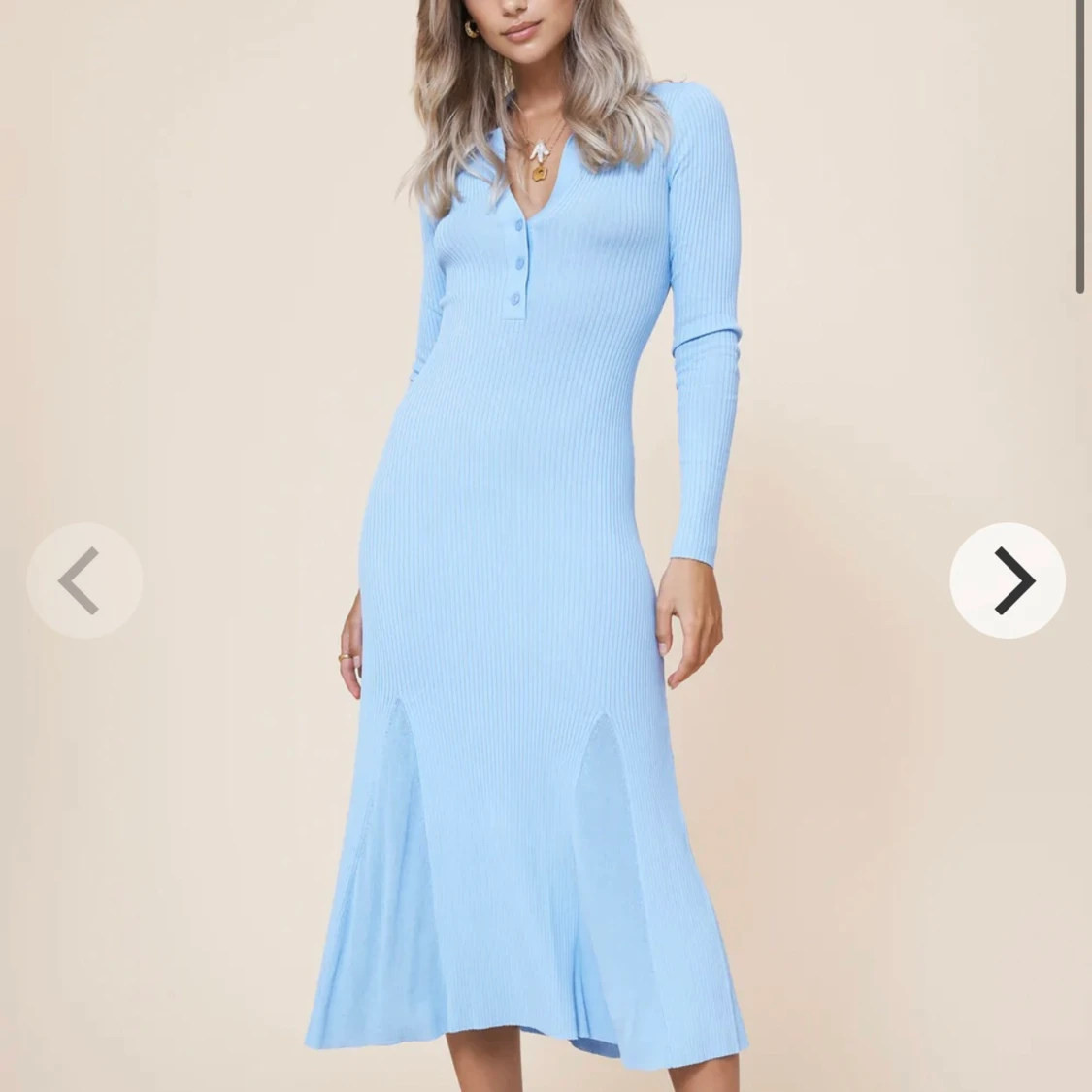Go back to the previous product image

click(x=84, y=580)
